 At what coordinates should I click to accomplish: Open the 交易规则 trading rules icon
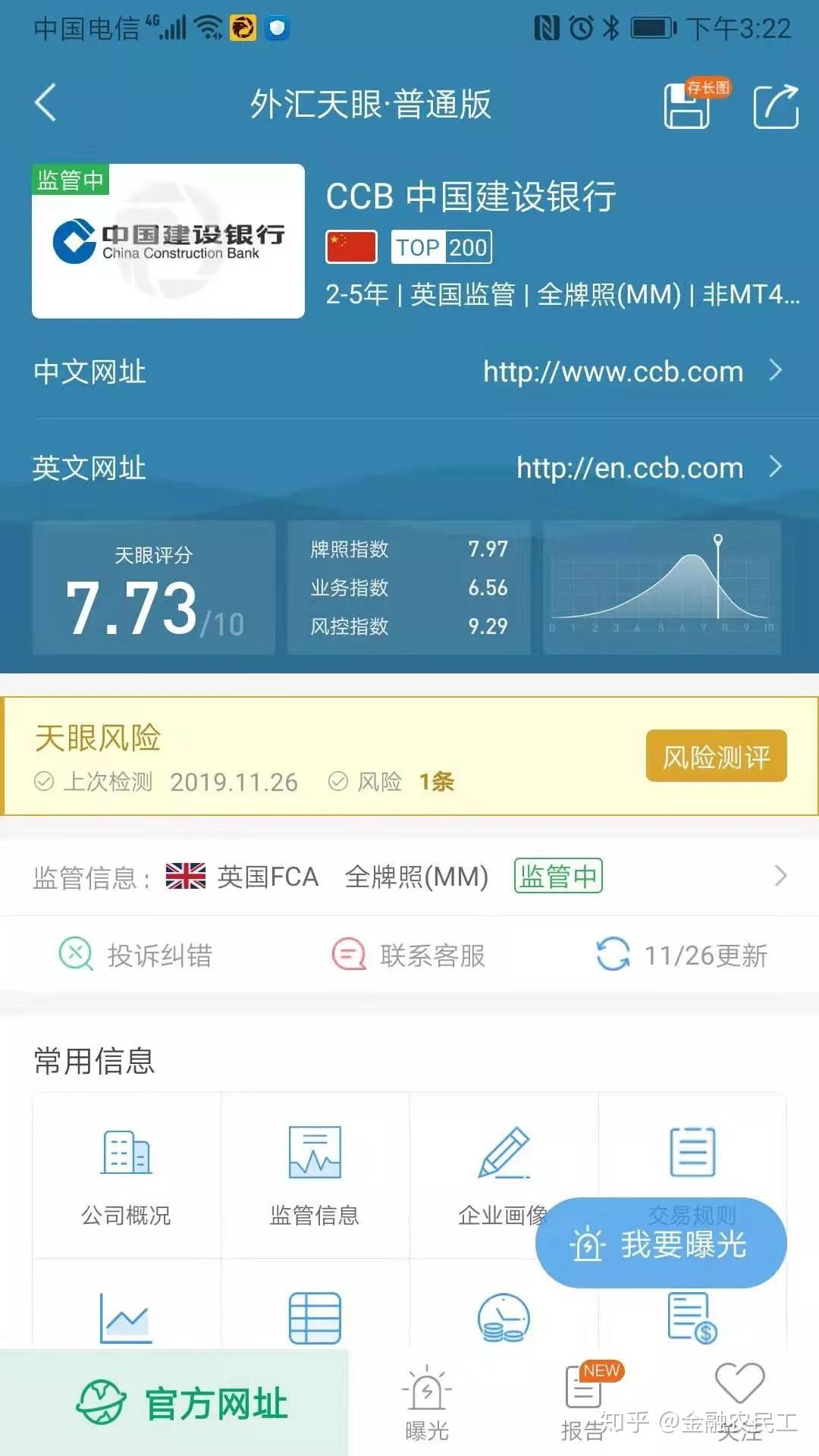coord(692,1153)
